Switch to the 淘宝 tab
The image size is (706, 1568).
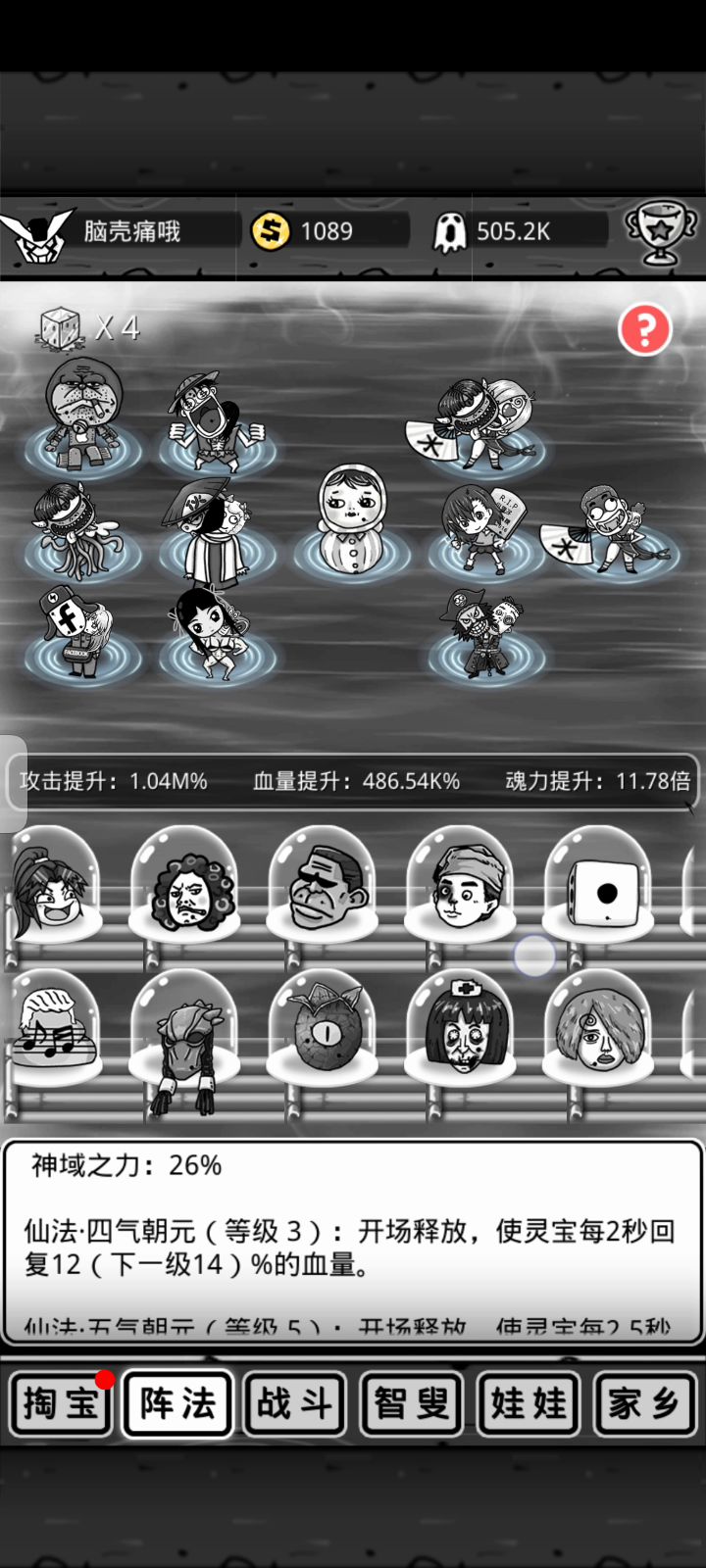point(61,1403)
